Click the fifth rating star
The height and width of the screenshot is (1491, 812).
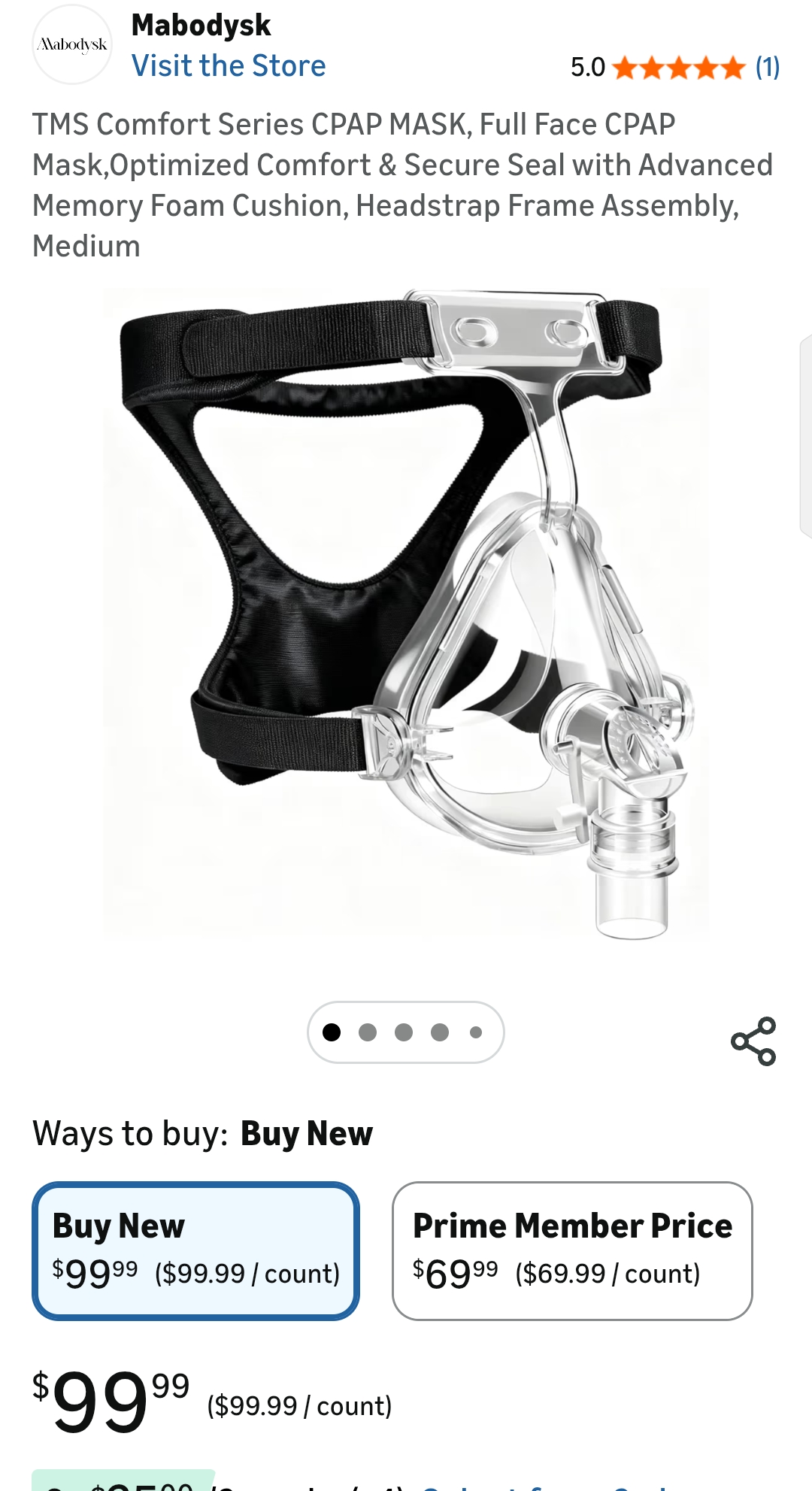pyautogui.click(x=732, y=68)
